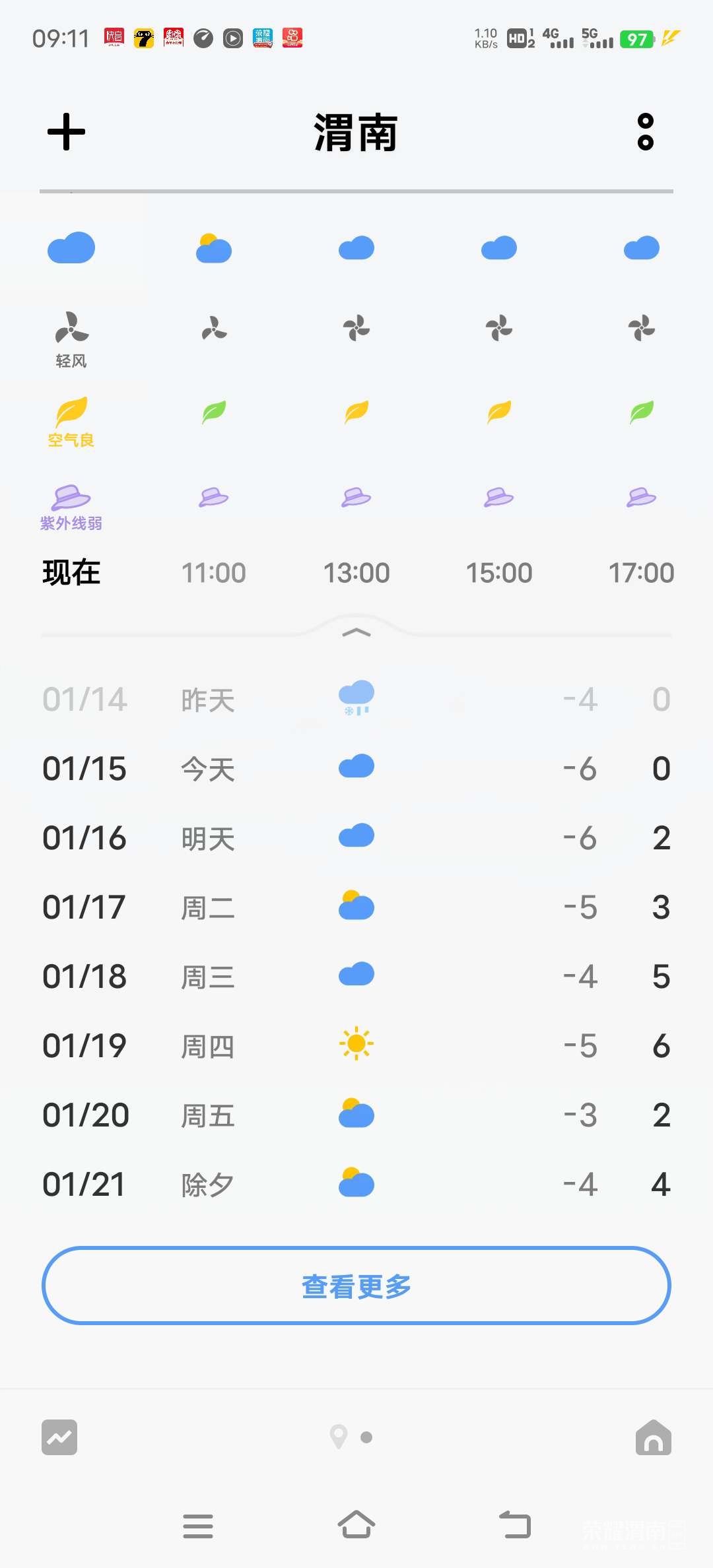Image resolution: width=713 pixels, height=1568 pixels.
Task: Select the 17:00 hourly forecast
Action: [641, 573]
